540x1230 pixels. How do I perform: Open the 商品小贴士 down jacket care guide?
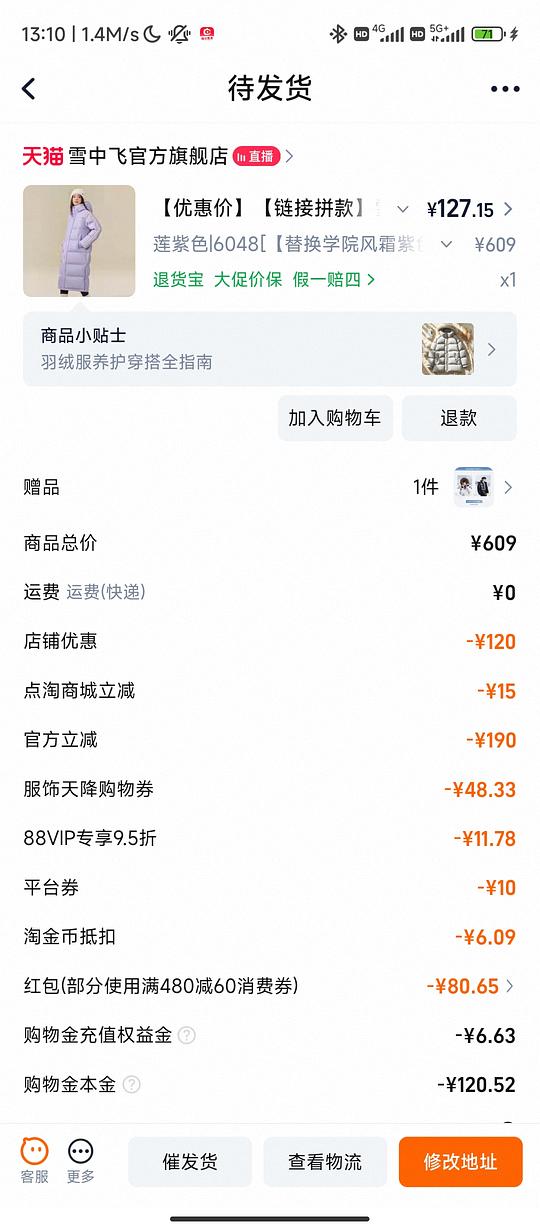(x=270, y=349)
